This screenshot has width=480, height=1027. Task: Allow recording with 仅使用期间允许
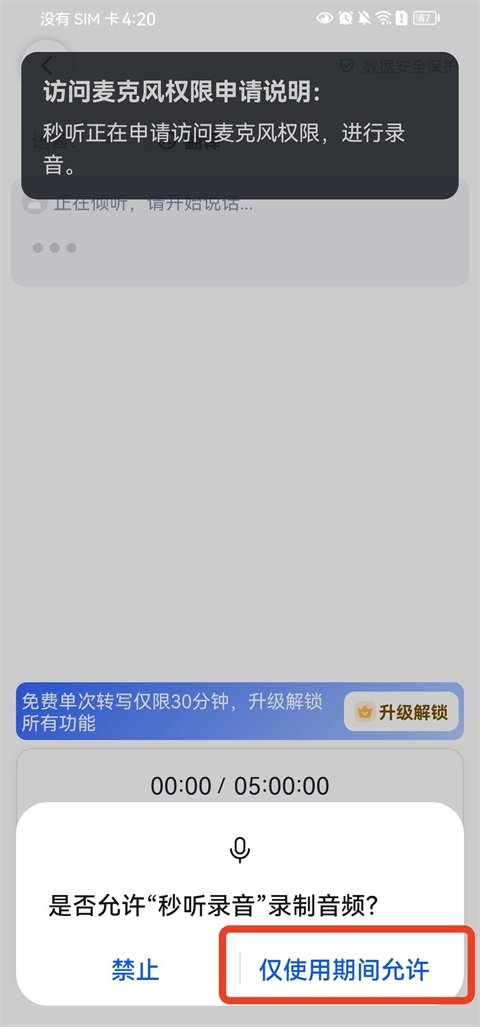point(344,970)
